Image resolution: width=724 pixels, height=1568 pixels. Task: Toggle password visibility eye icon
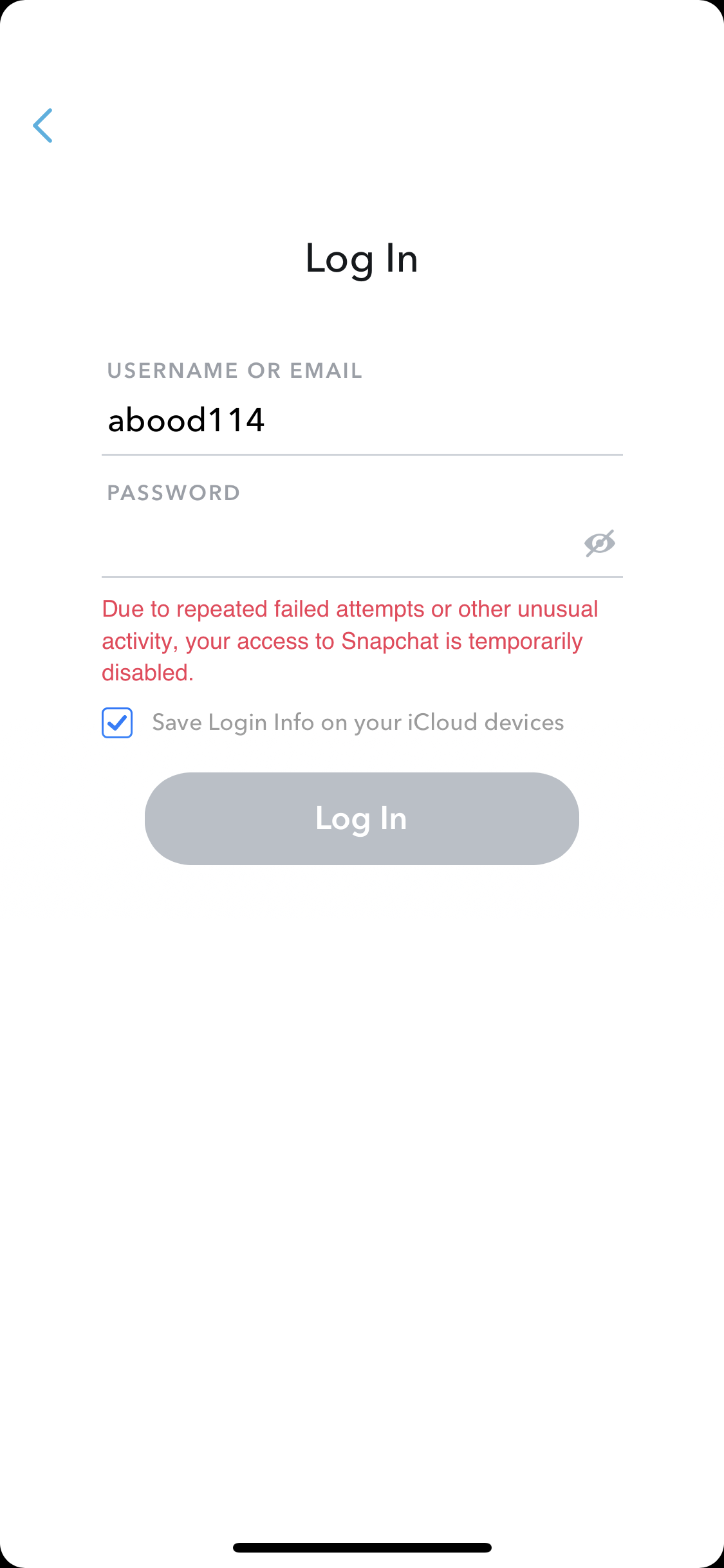(600, 543)
